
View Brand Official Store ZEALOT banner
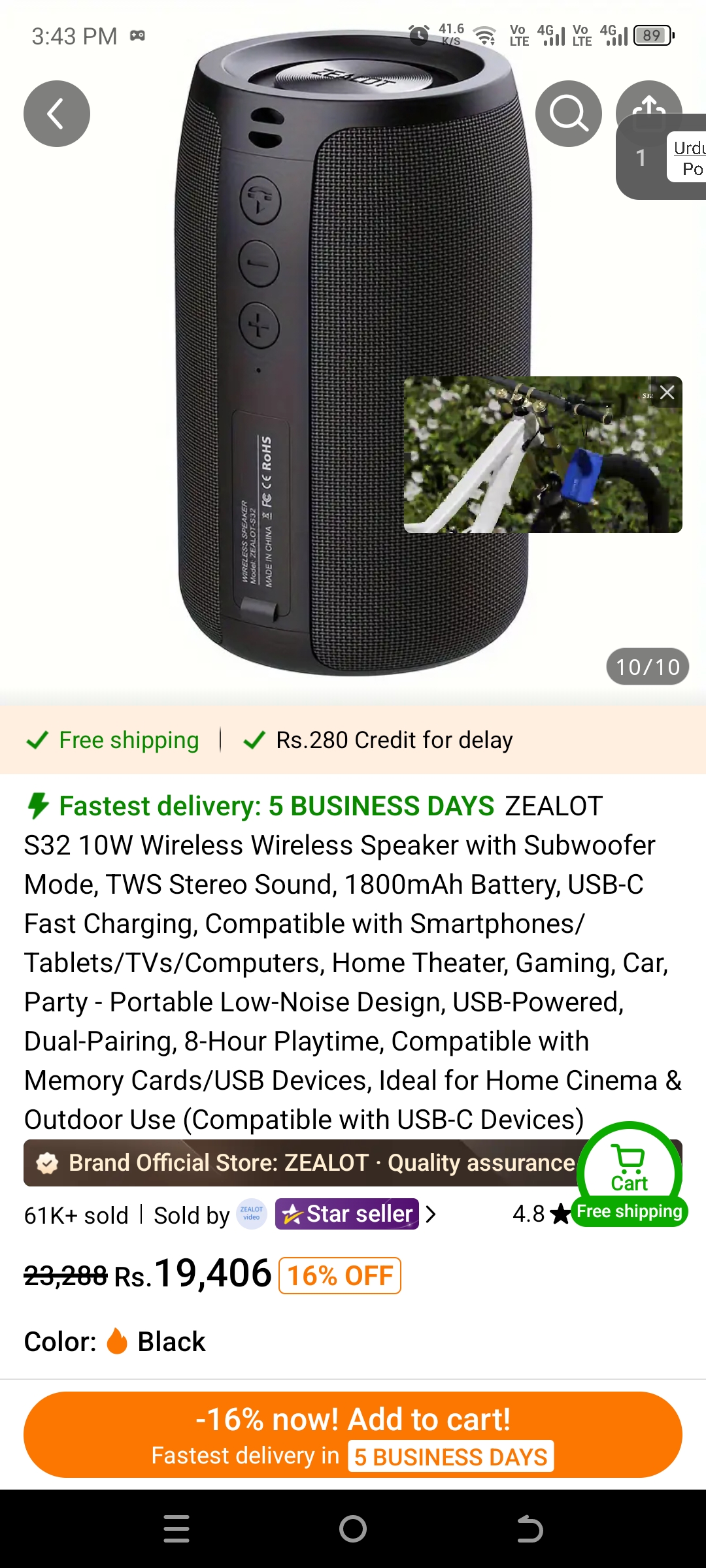301,1163
